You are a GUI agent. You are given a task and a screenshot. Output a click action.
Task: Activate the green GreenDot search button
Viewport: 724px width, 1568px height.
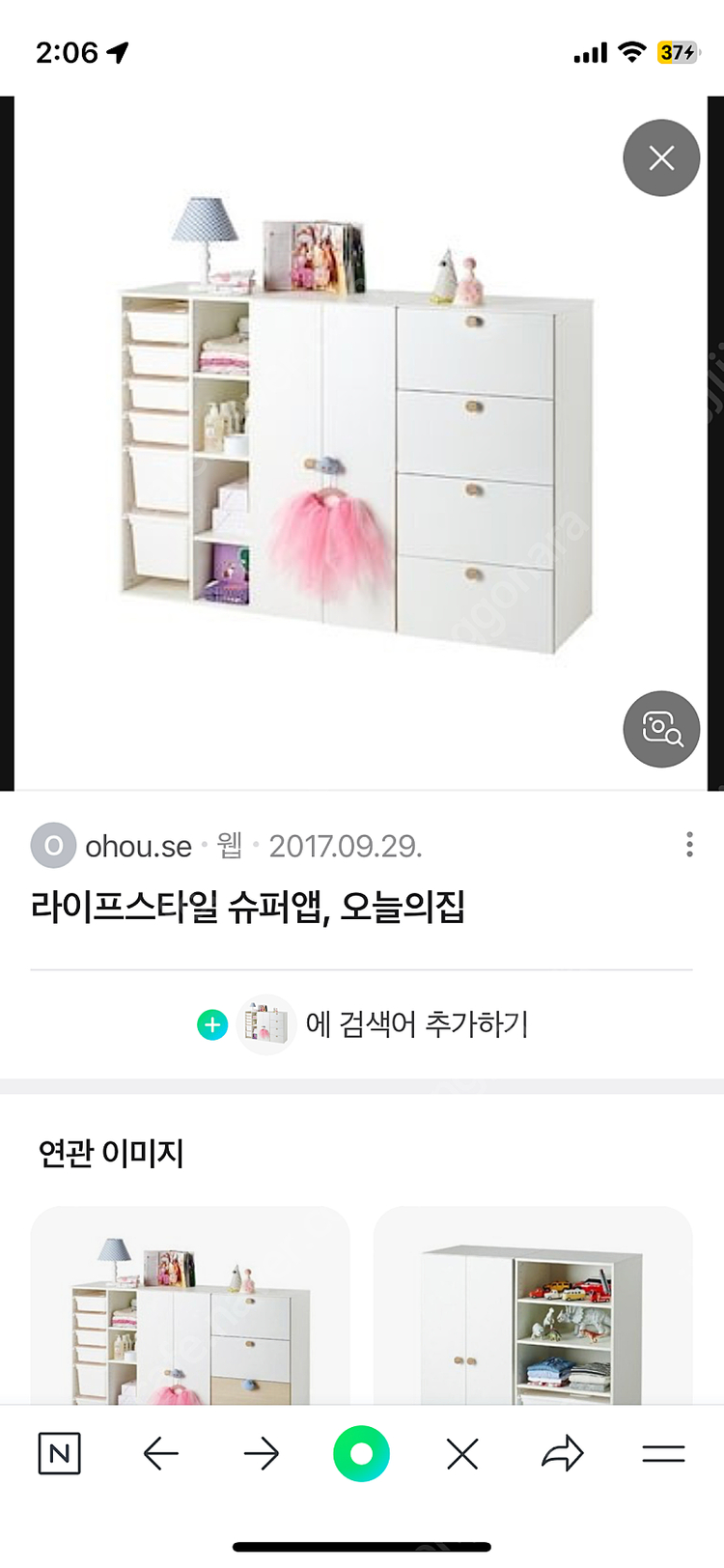click(362, 1452)
